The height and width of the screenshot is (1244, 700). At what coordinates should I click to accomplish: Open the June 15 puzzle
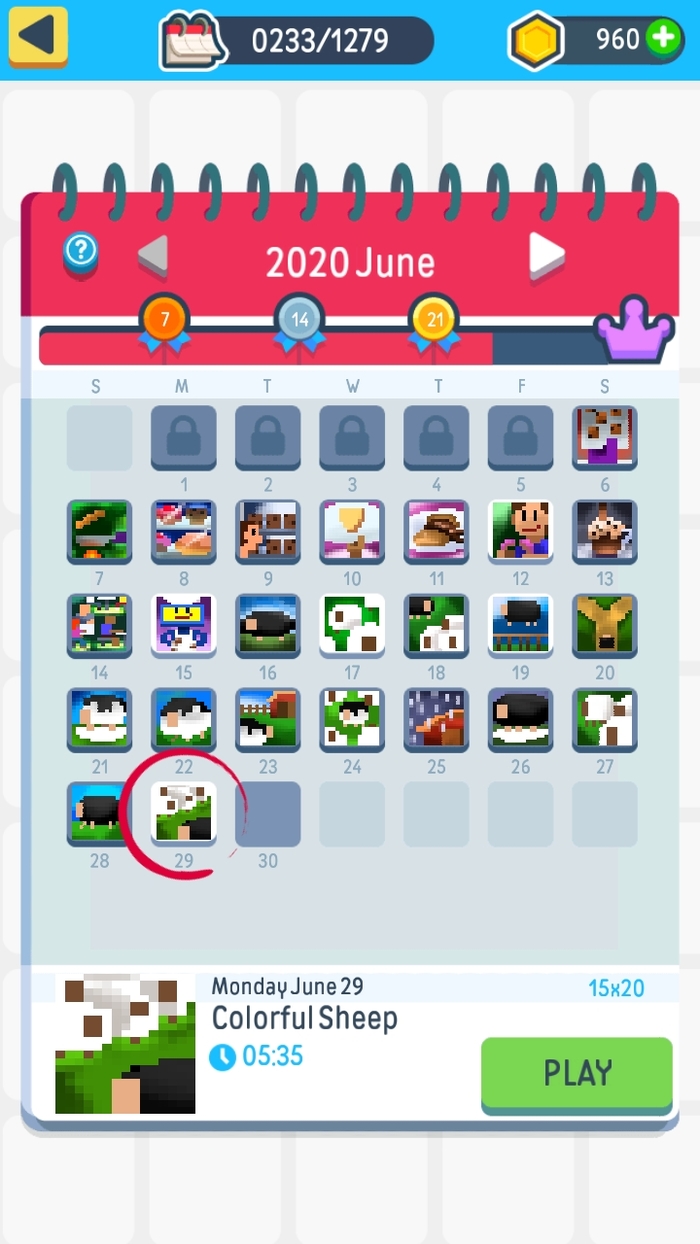183,624
